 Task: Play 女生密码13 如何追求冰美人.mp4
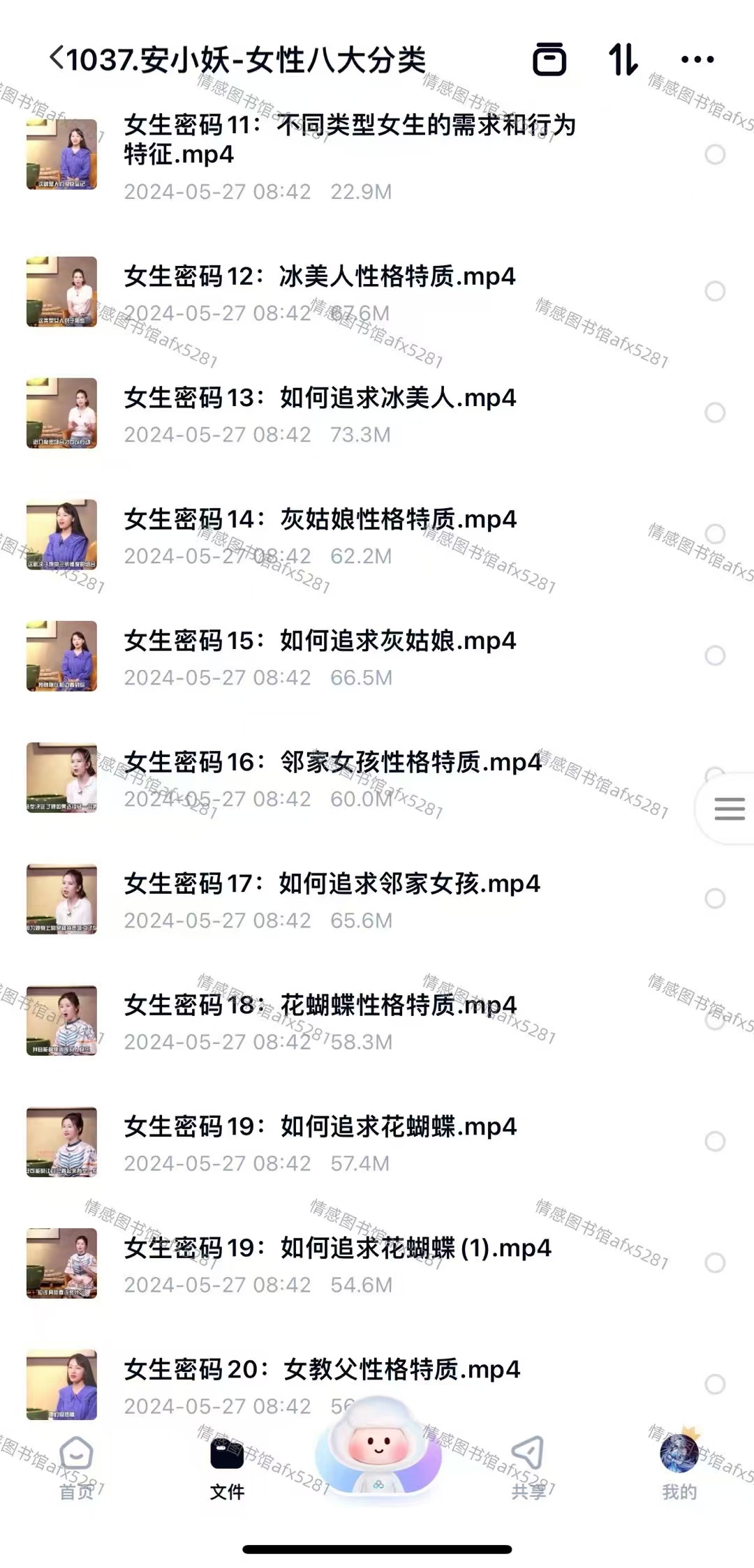[320, 398]
